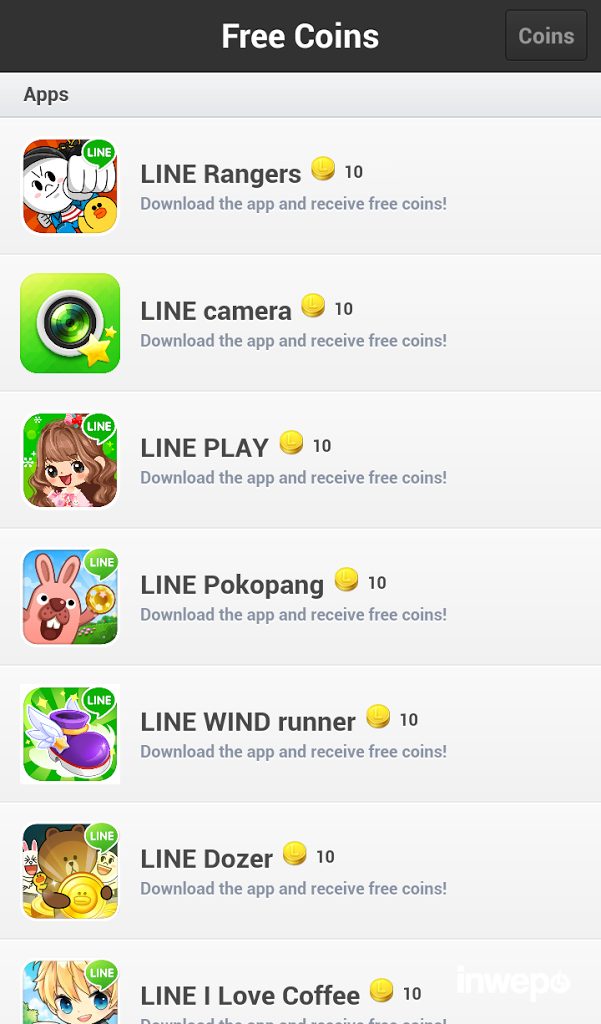Choose LINE WIND runner from the list

click(300, 734)
